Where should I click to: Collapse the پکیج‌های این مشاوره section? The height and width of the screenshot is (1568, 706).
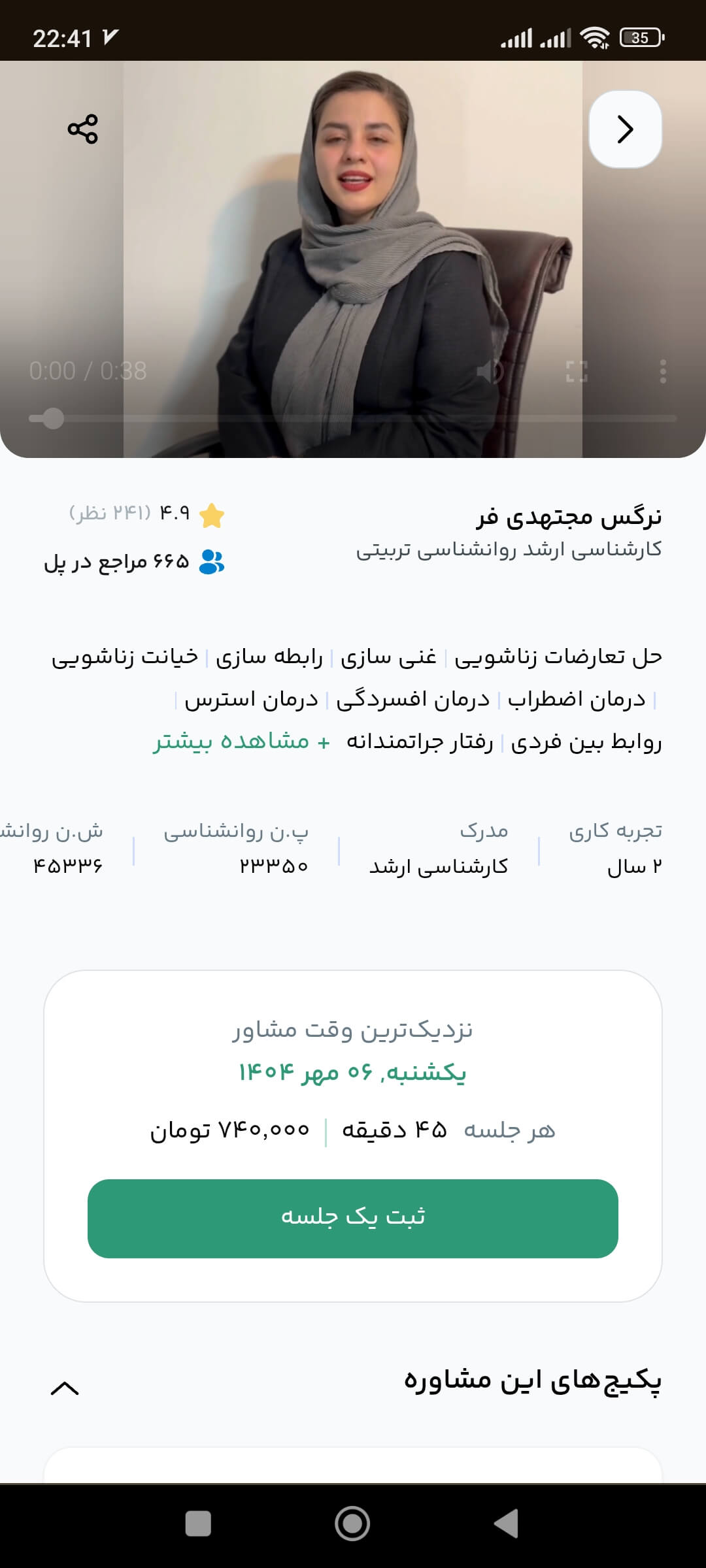(x=65, y=1388)
